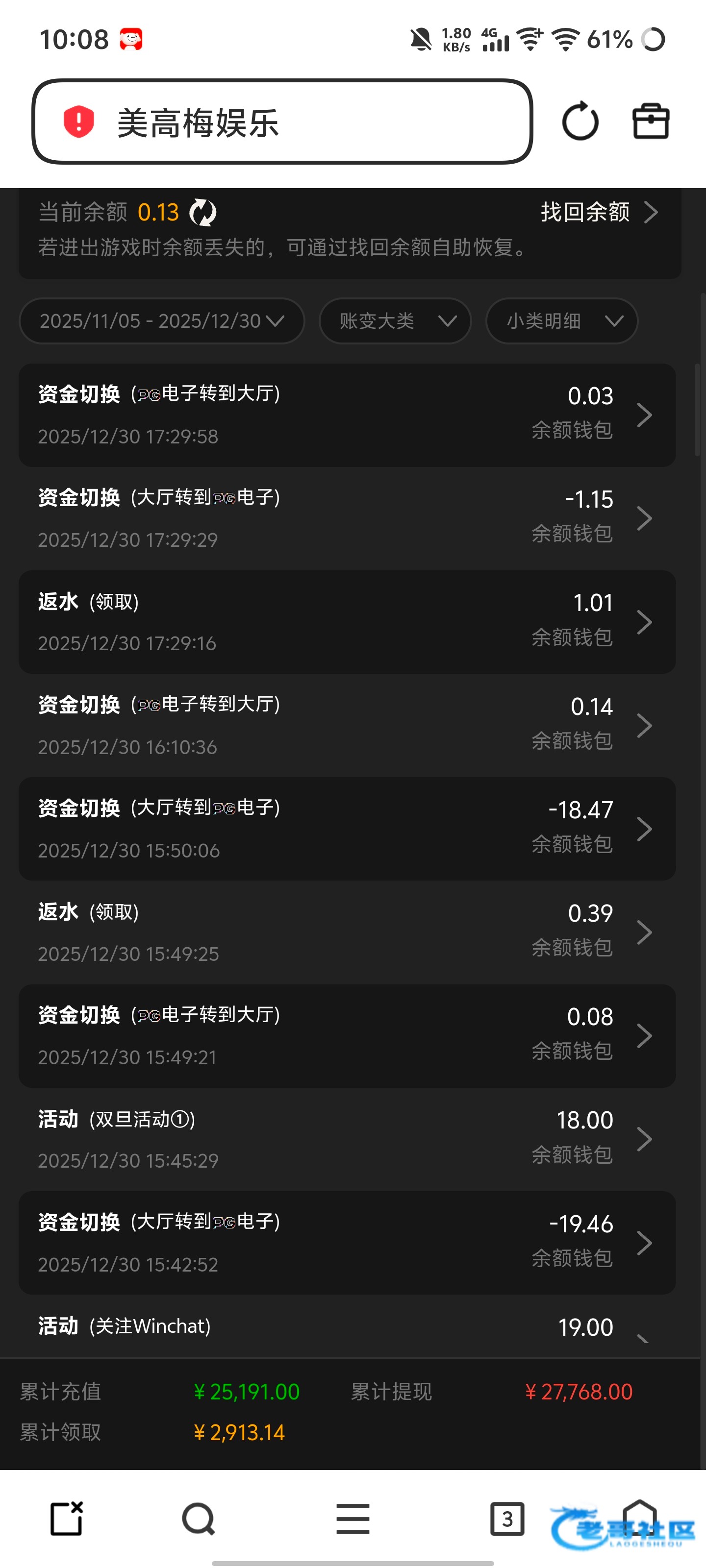This screenshot has width=706, height=1568.
Task: Open the 小类明细 subcategory filter
Action: 561,321
